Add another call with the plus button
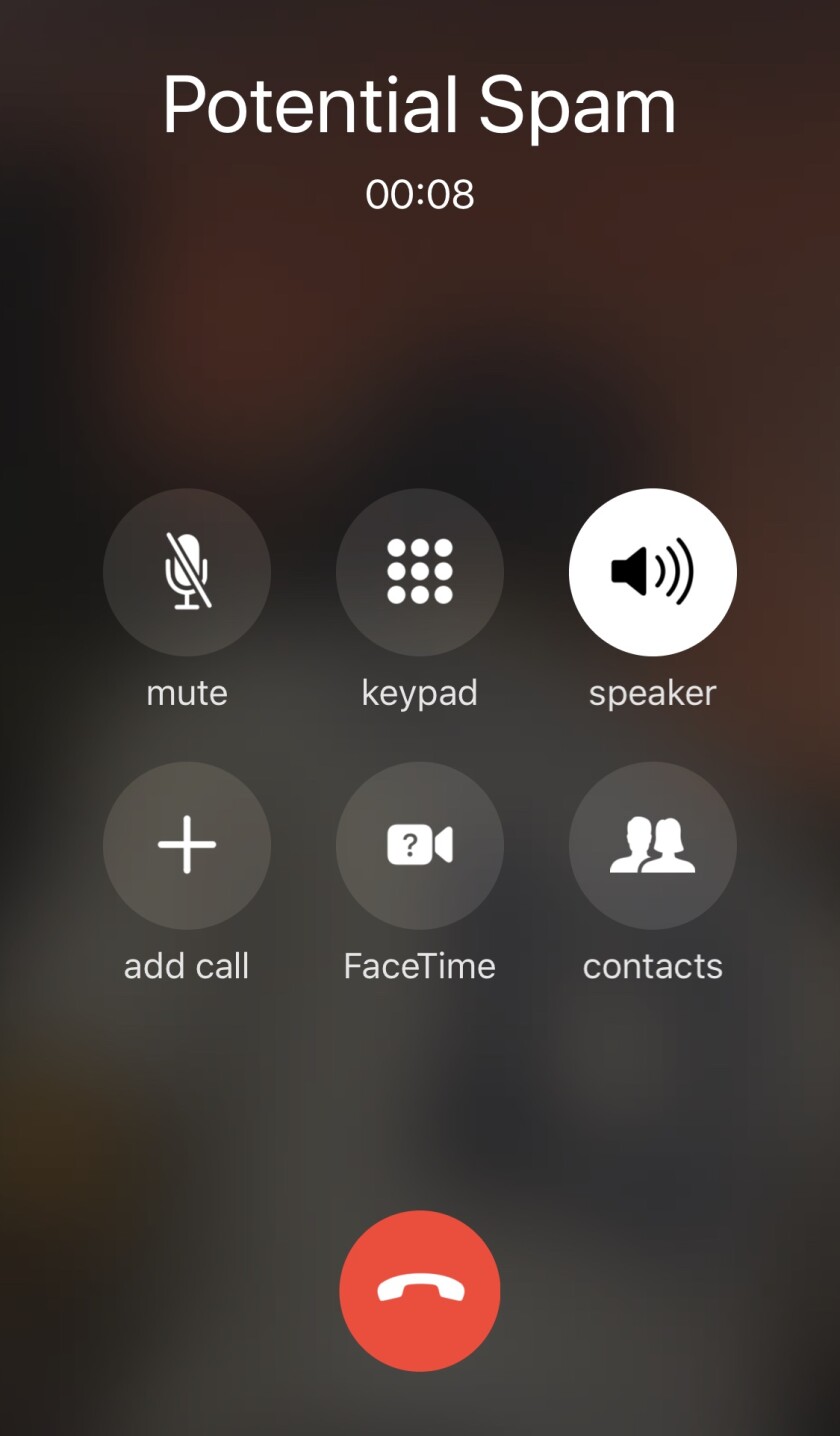 [187, 845]
